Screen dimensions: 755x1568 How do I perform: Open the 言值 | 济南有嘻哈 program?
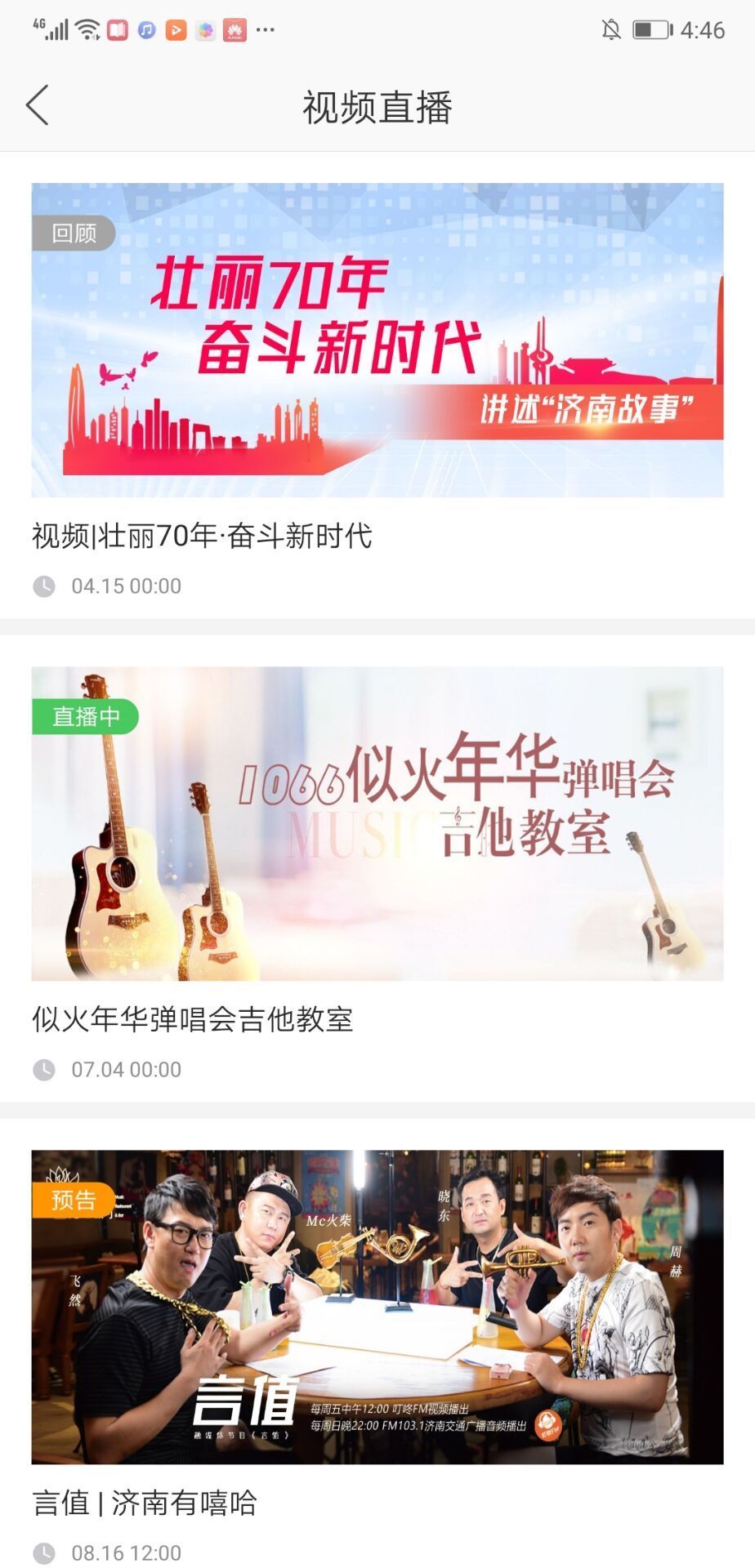(145, 1503)
